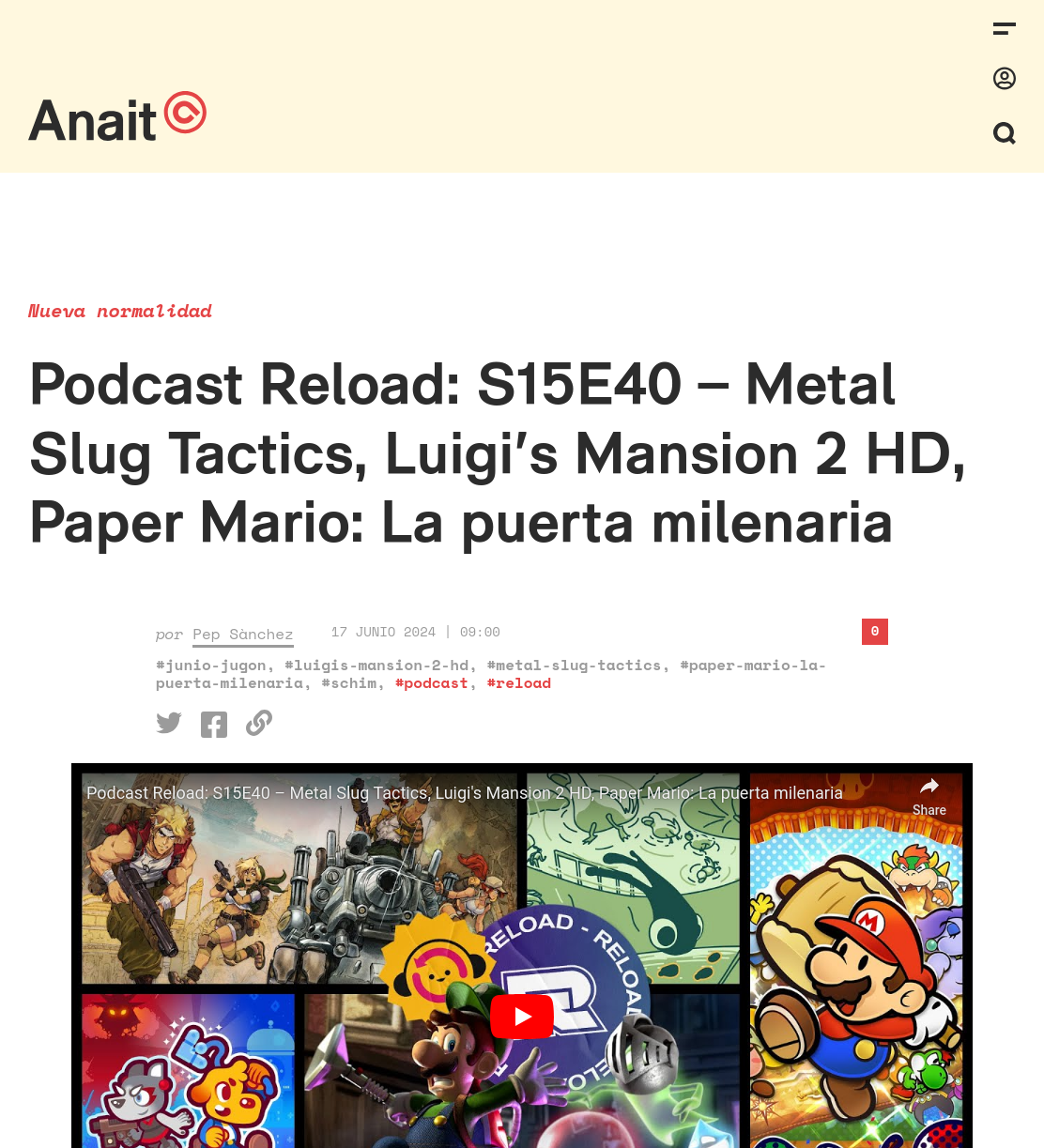
Task: Open the #metal-slug-tactics tag
Action: pyautogui.click(x=574, y=666)
